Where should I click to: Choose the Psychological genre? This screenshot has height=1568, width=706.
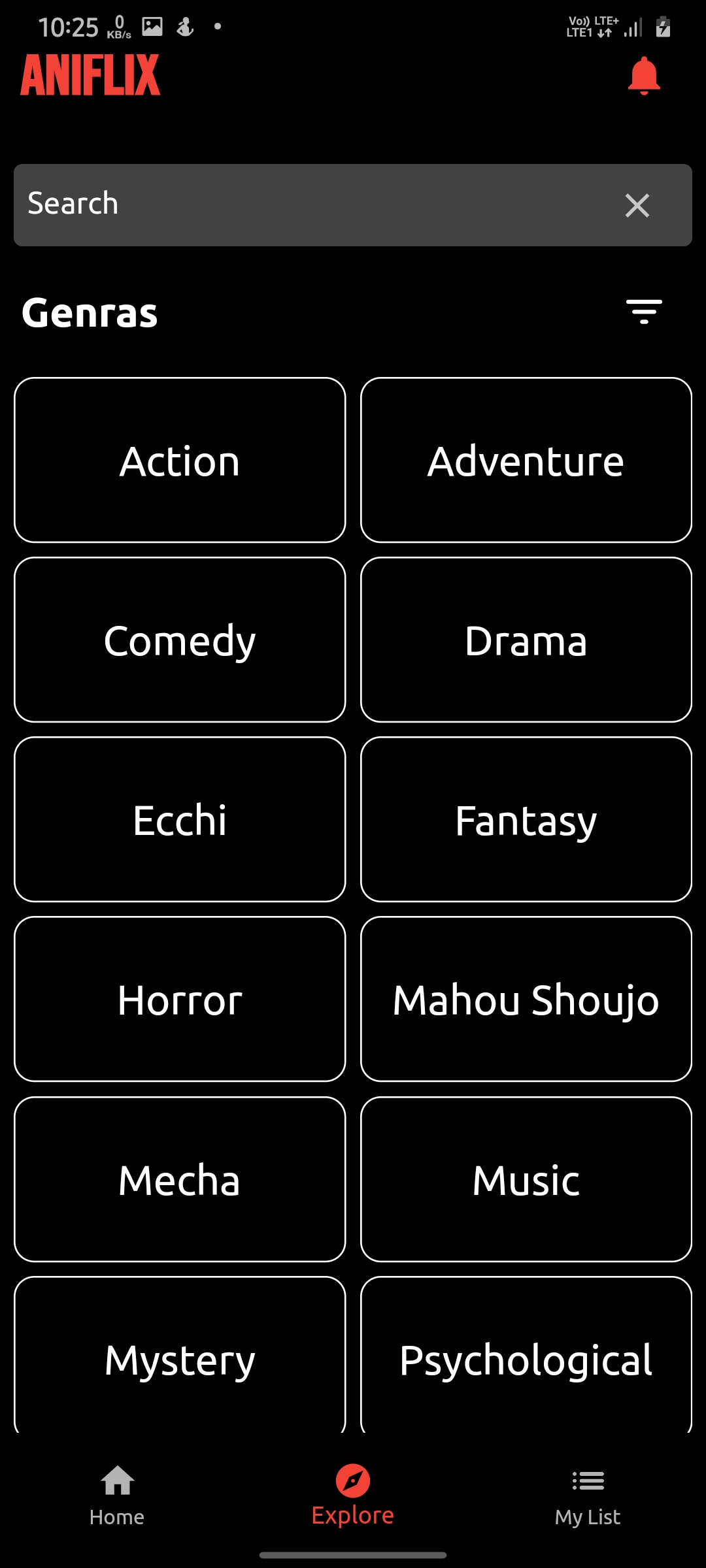coord(526,1356)
